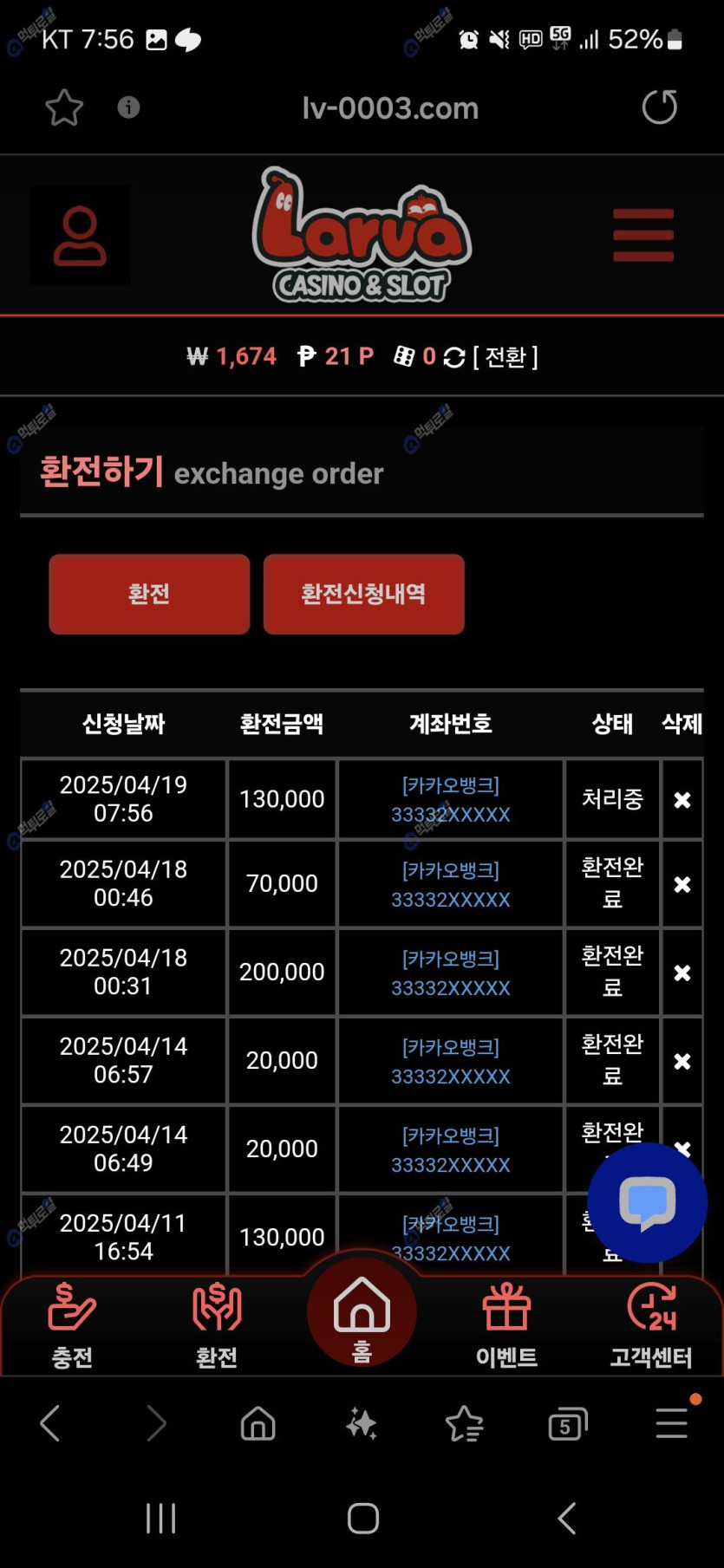724x1568 pixels.
Task: Delete the 2025/04/18 00:46 entry
Action: click(682, 885)
